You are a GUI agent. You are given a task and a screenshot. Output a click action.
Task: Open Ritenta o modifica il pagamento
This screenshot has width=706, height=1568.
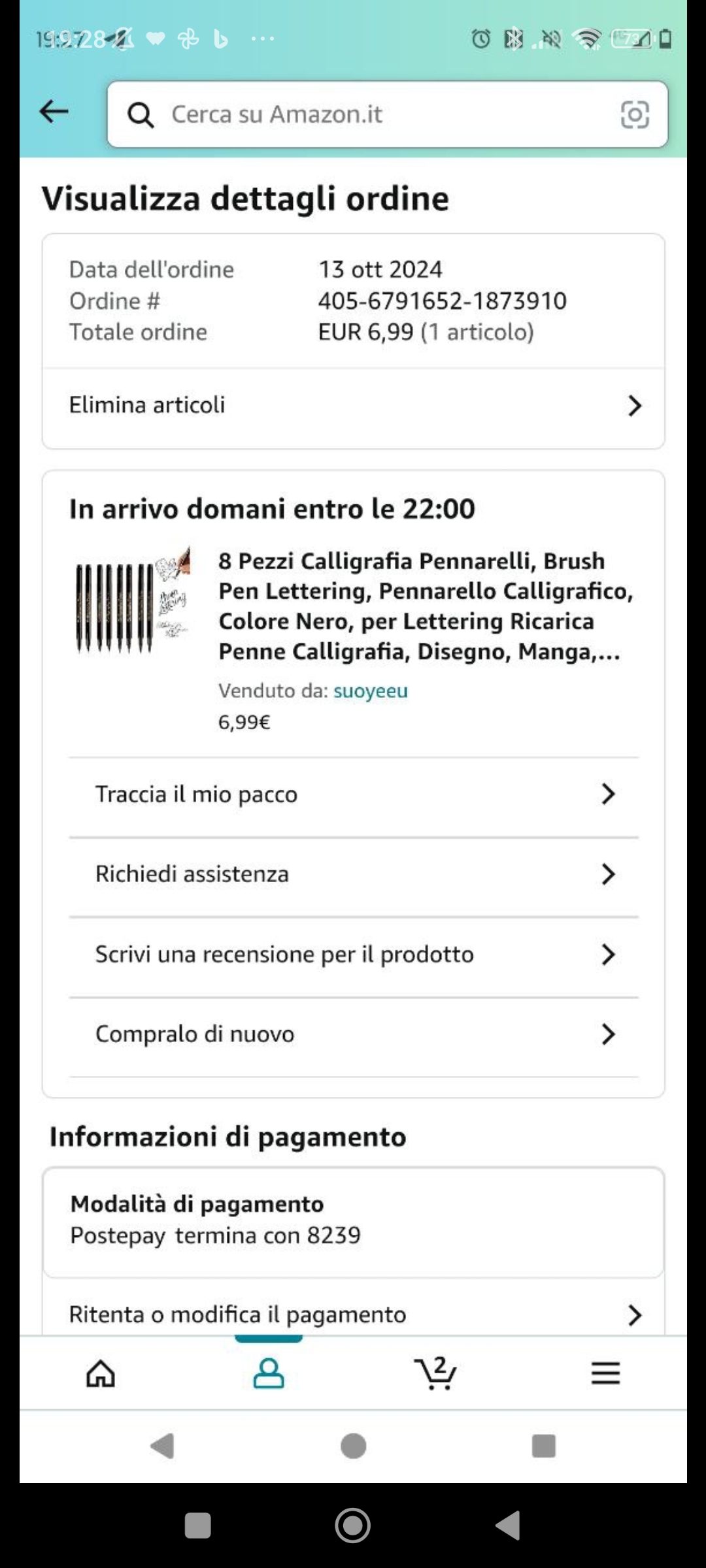click(x=353, y=1315)
